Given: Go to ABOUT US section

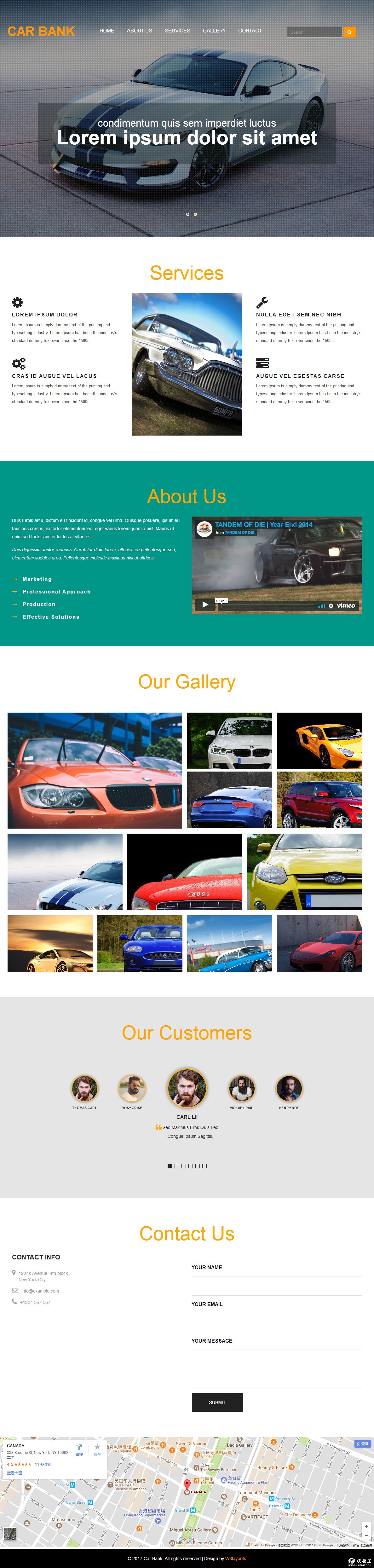Looking at the screenshot, I should (x=139, y=31).
